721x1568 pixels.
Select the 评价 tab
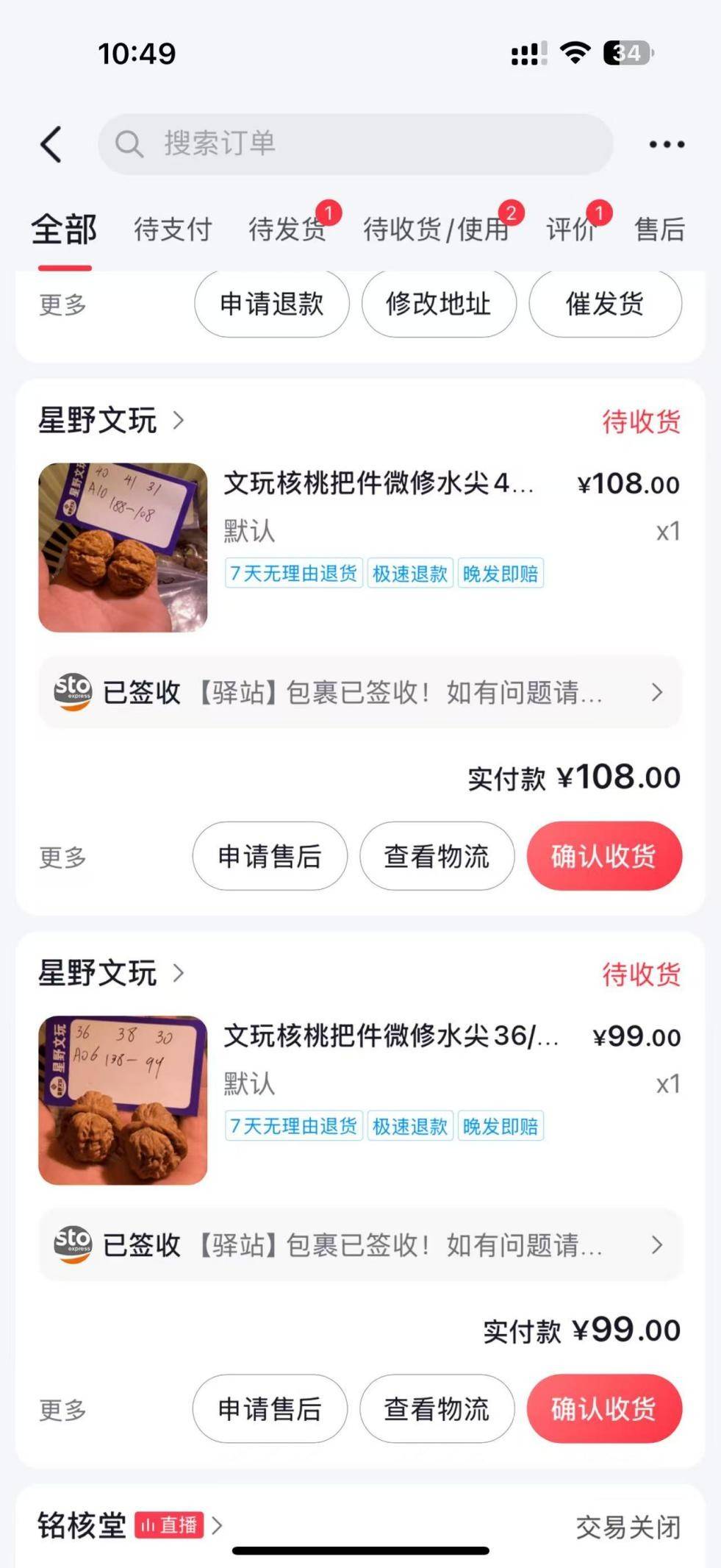pyautogui.click(x=570, y=229)
